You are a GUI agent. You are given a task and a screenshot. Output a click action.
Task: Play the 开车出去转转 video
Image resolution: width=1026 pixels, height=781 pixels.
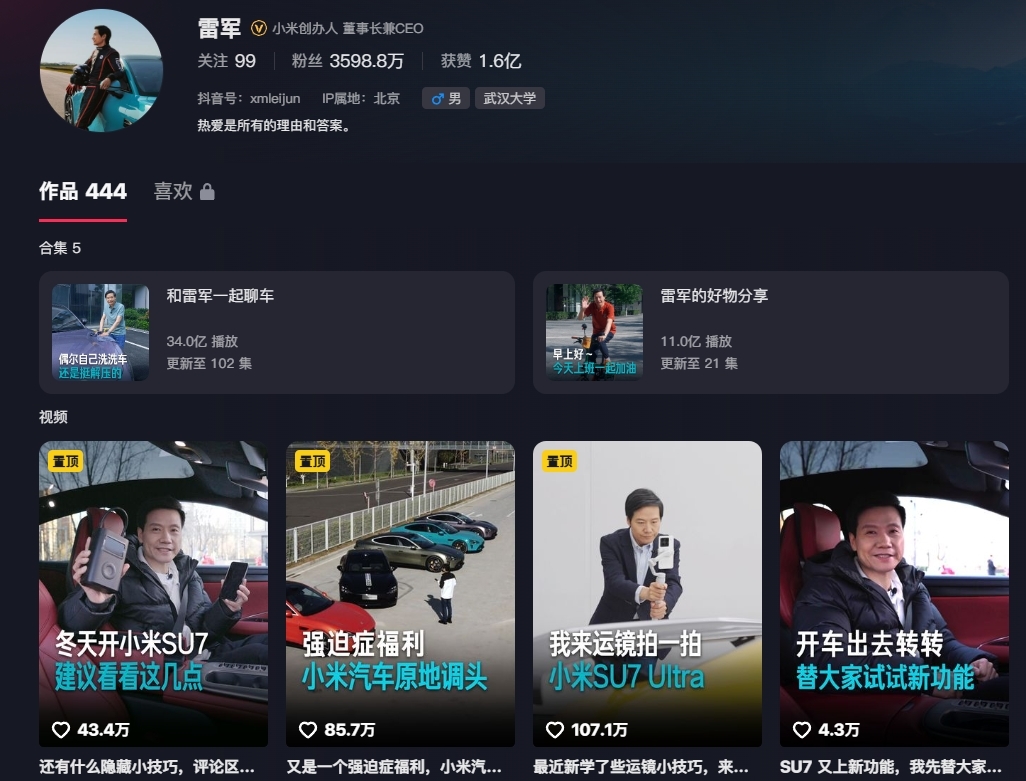pyautogui.click(x=894, y=593)
